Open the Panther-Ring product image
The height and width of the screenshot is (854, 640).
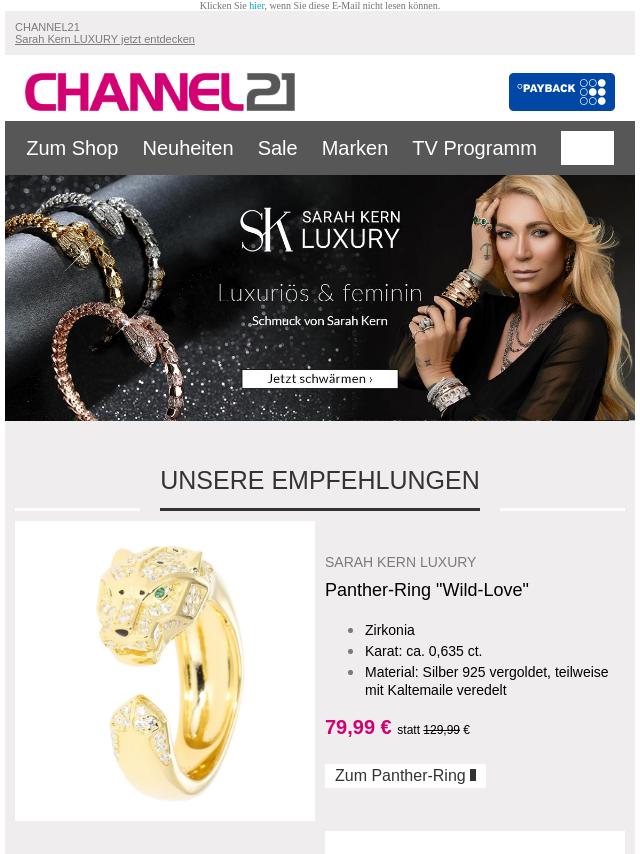(x=165, y=670)
